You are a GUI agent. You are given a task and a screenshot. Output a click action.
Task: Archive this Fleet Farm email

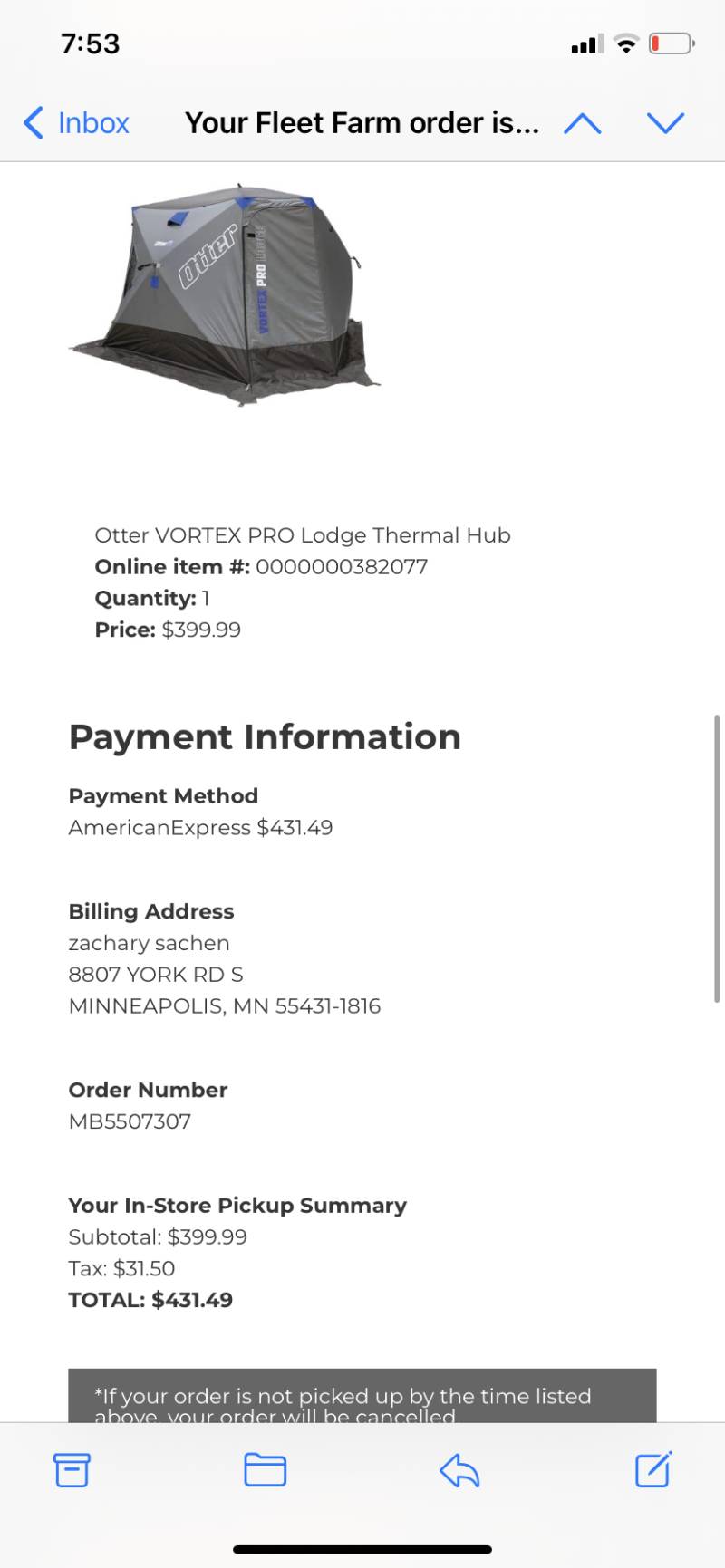72,1470
